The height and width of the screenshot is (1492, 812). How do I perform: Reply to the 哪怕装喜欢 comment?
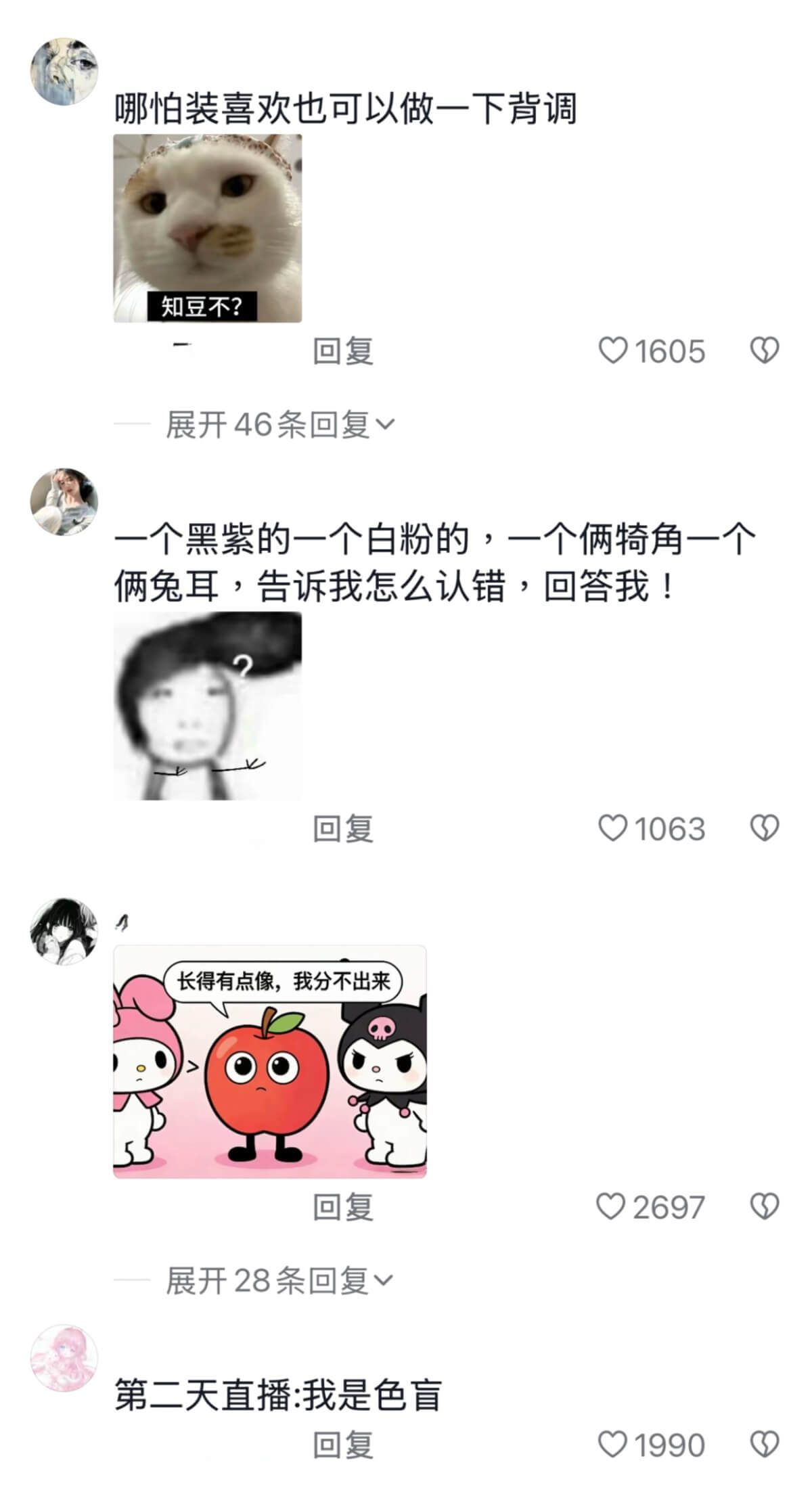coord(343,351)
